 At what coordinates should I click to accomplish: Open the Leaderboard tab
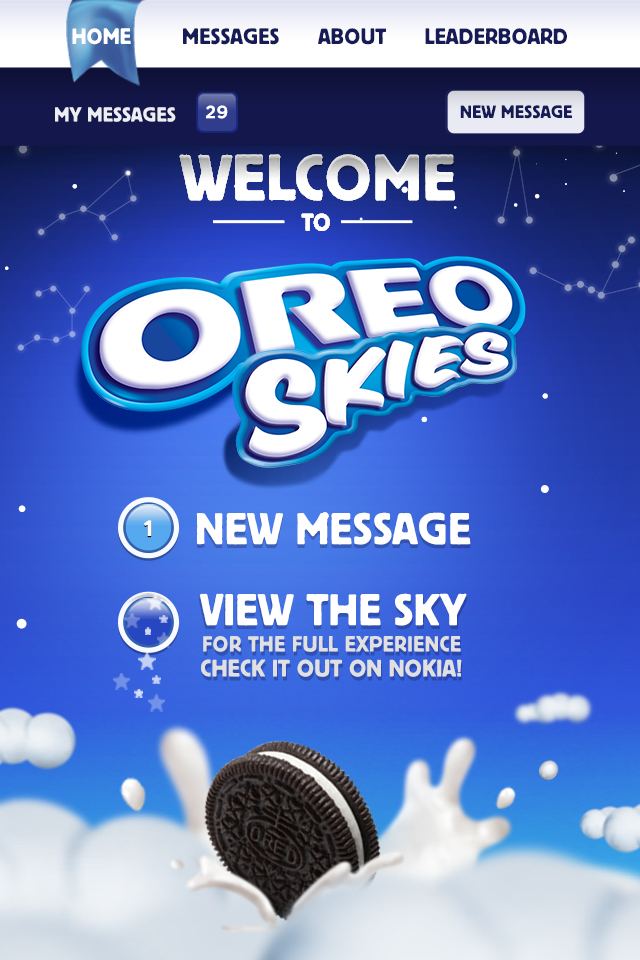pos(495,37)
